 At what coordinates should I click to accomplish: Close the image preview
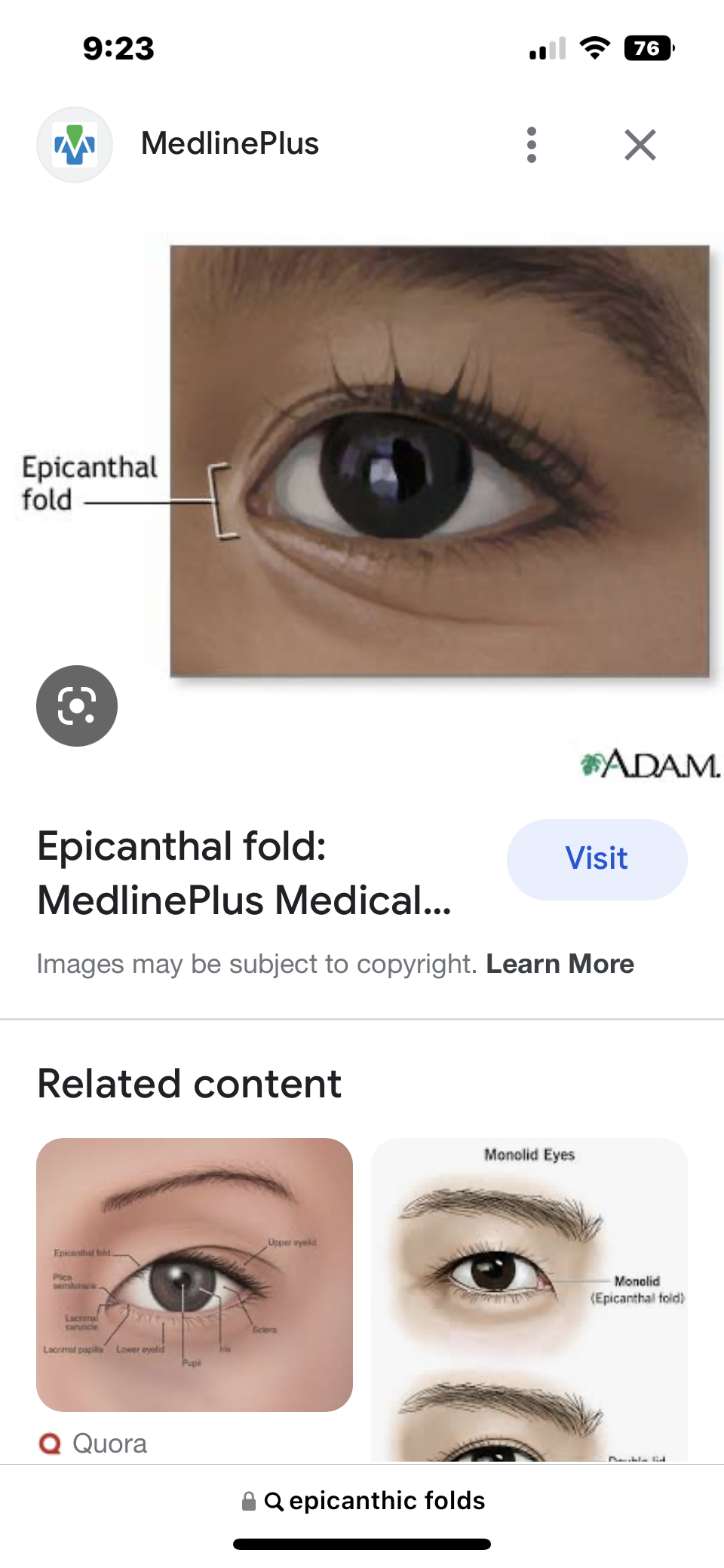pos(640,145)
